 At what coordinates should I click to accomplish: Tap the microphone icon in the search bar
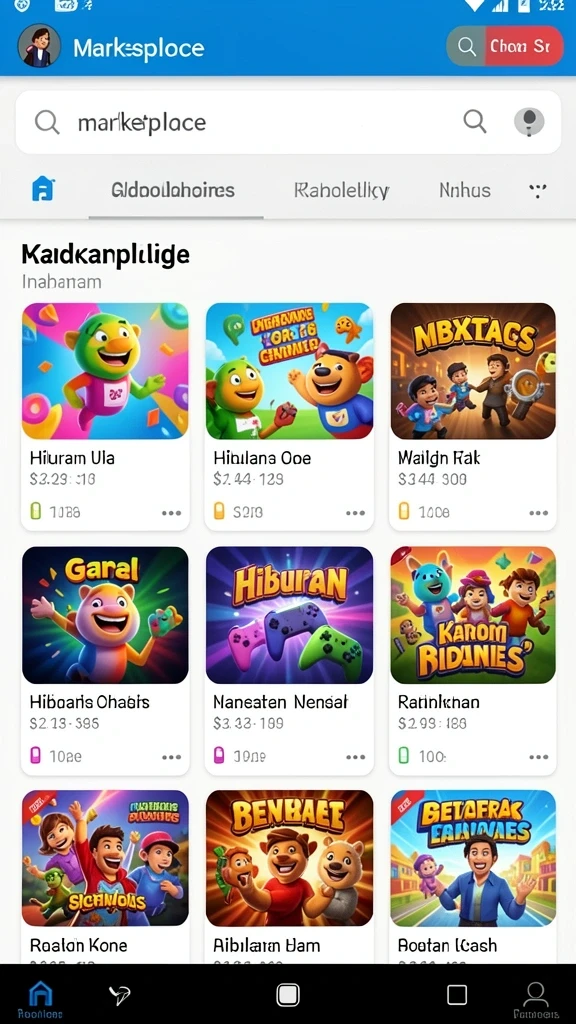coord(529,121)
